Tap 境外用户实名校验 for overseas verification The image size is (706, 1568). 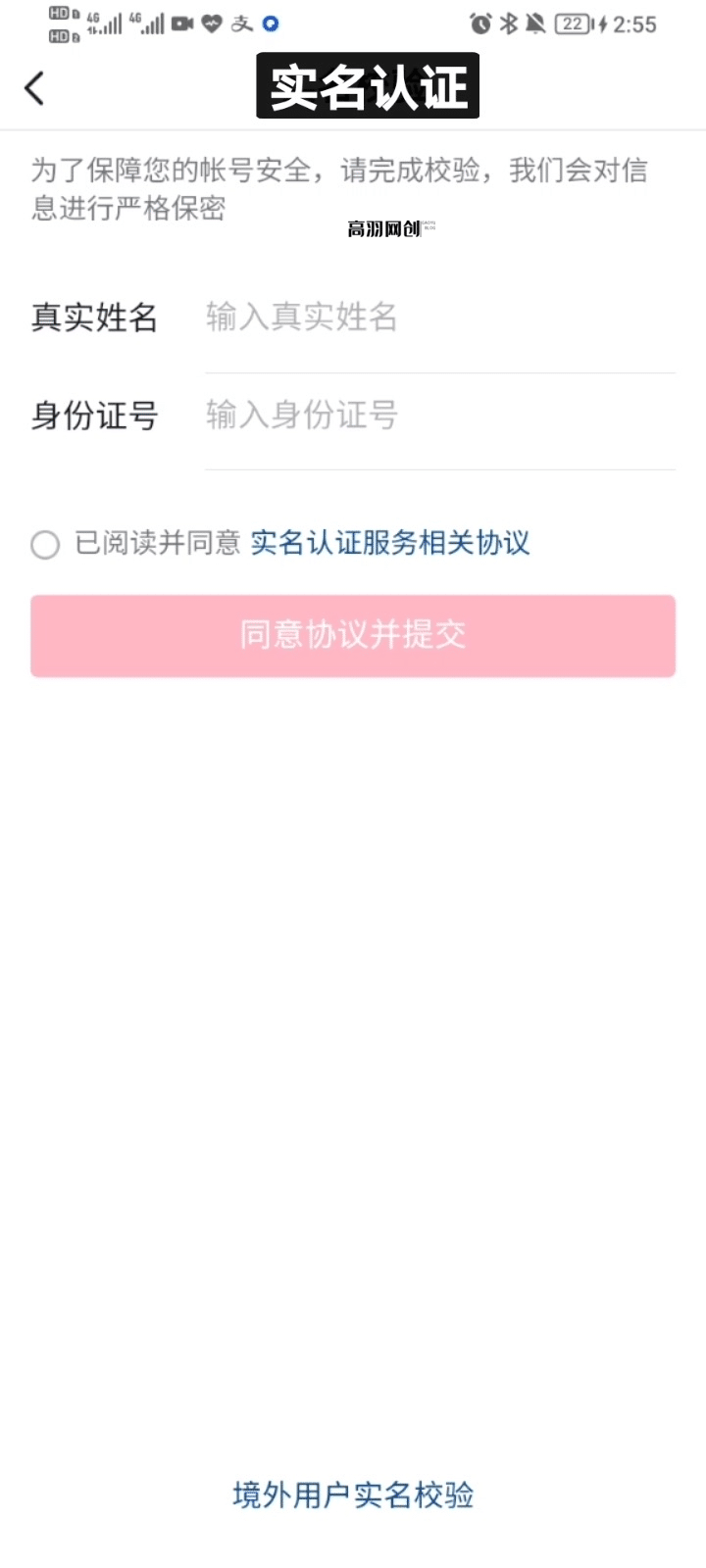352,1496
